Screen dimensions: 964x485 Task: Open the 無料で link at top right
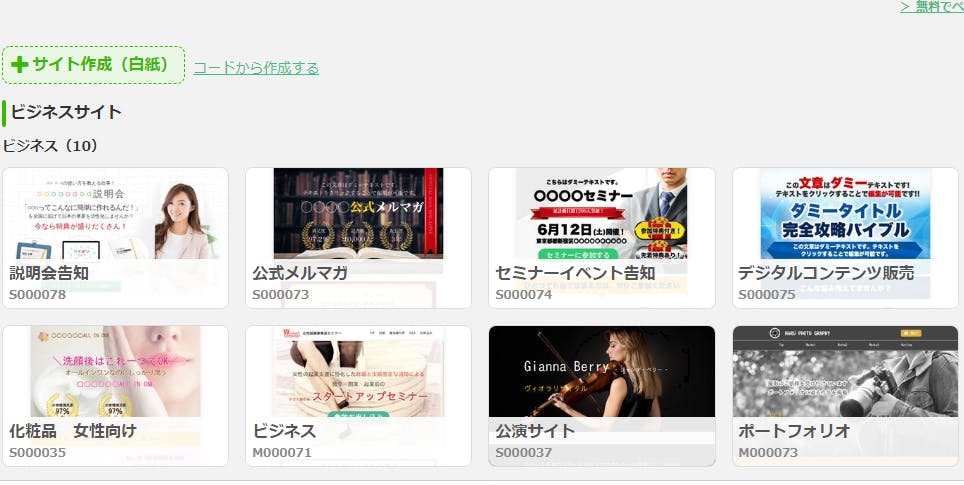[x=931, y=7]
